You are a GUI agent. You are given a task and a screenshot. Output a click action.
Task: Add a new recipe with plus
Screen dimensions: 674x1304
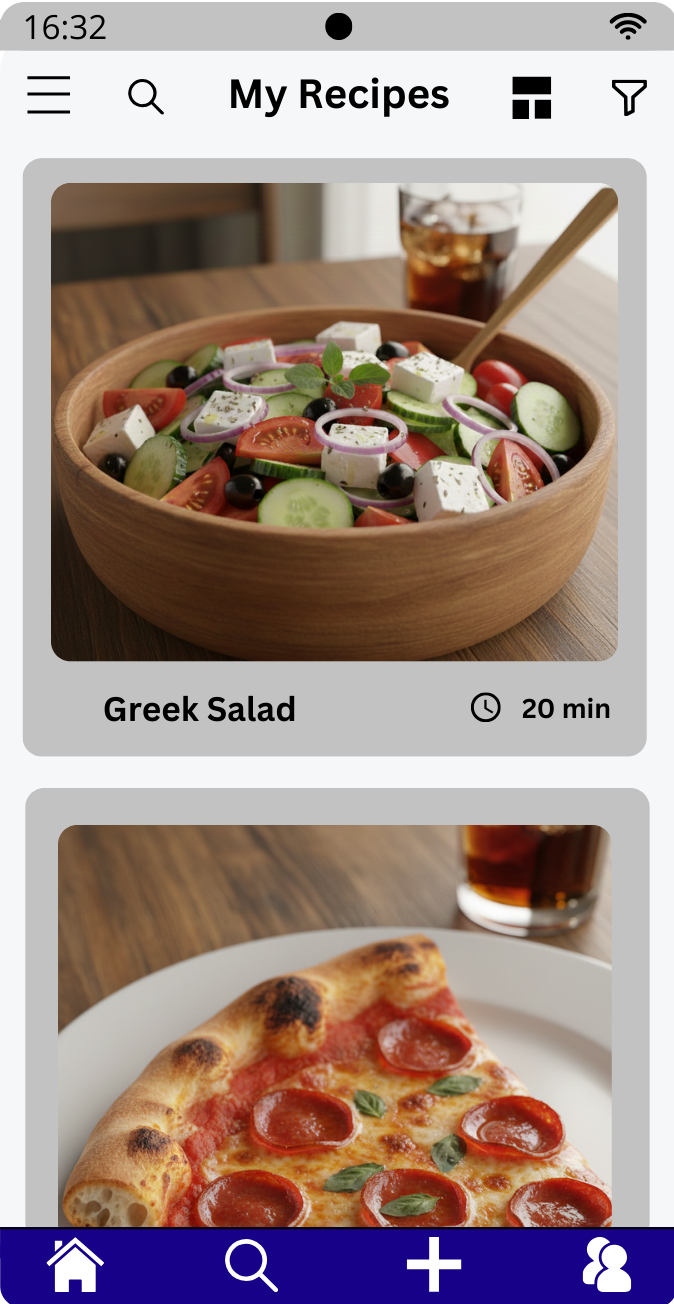[434, 1265]
